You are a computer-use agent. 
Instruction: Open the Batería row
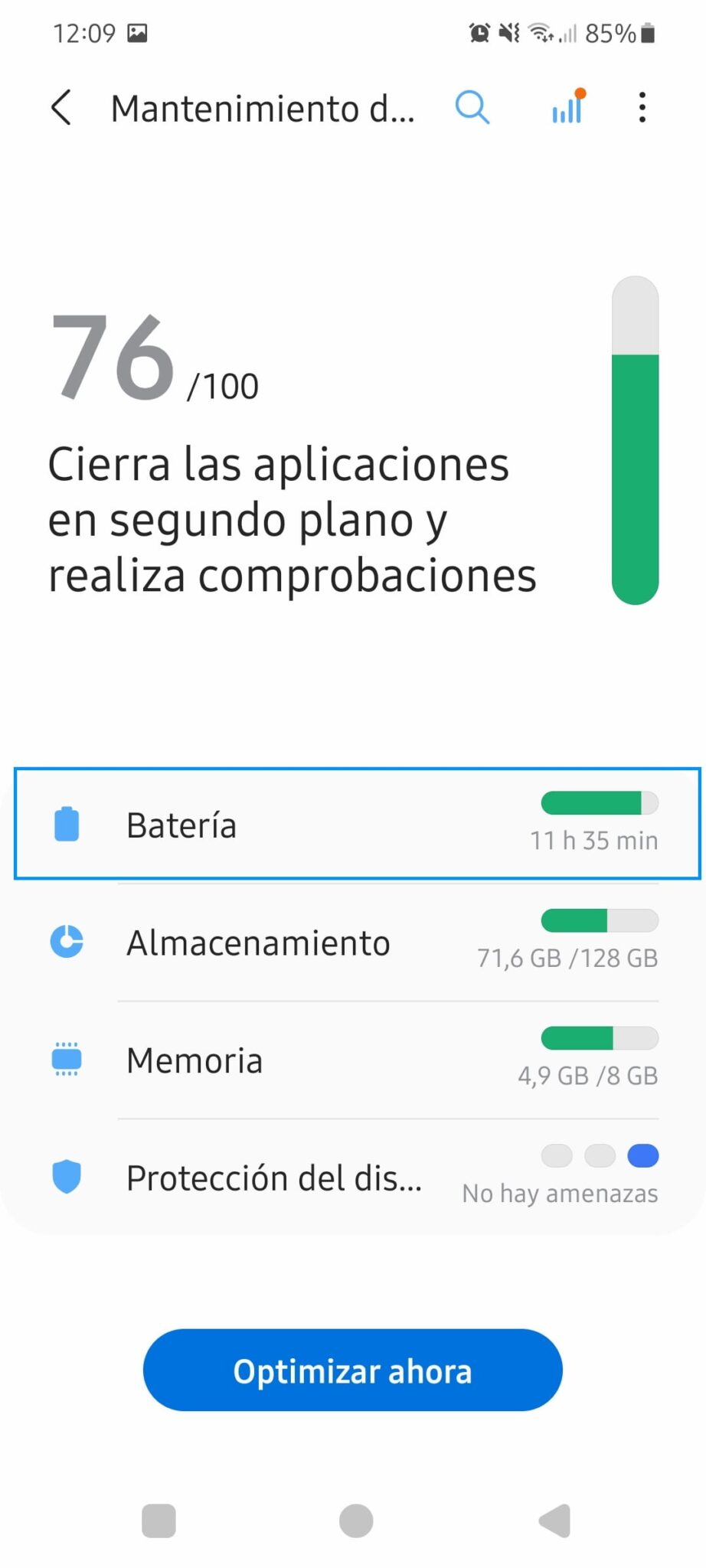(357, 824)
